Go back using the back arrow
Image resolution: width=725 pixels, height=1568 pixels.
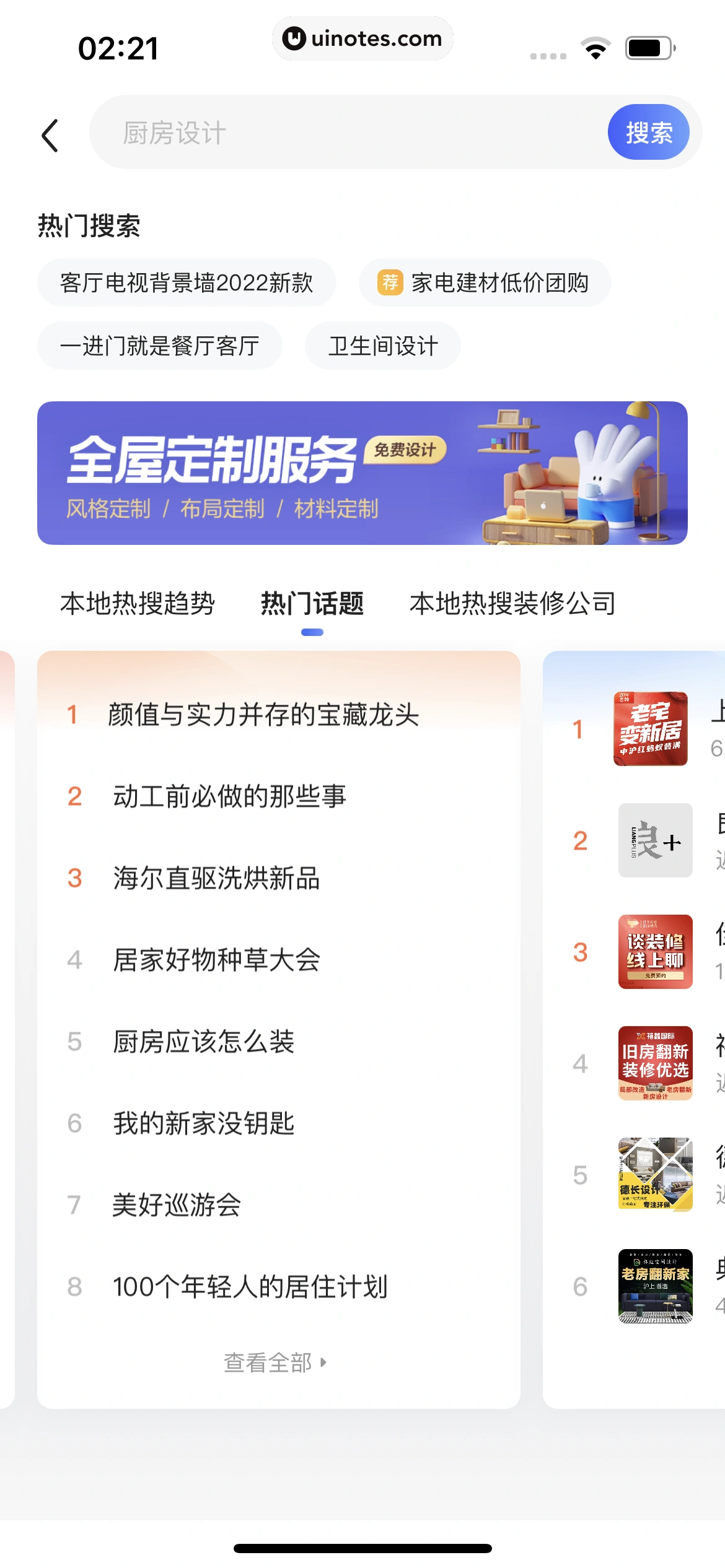[x=50, y=135]
